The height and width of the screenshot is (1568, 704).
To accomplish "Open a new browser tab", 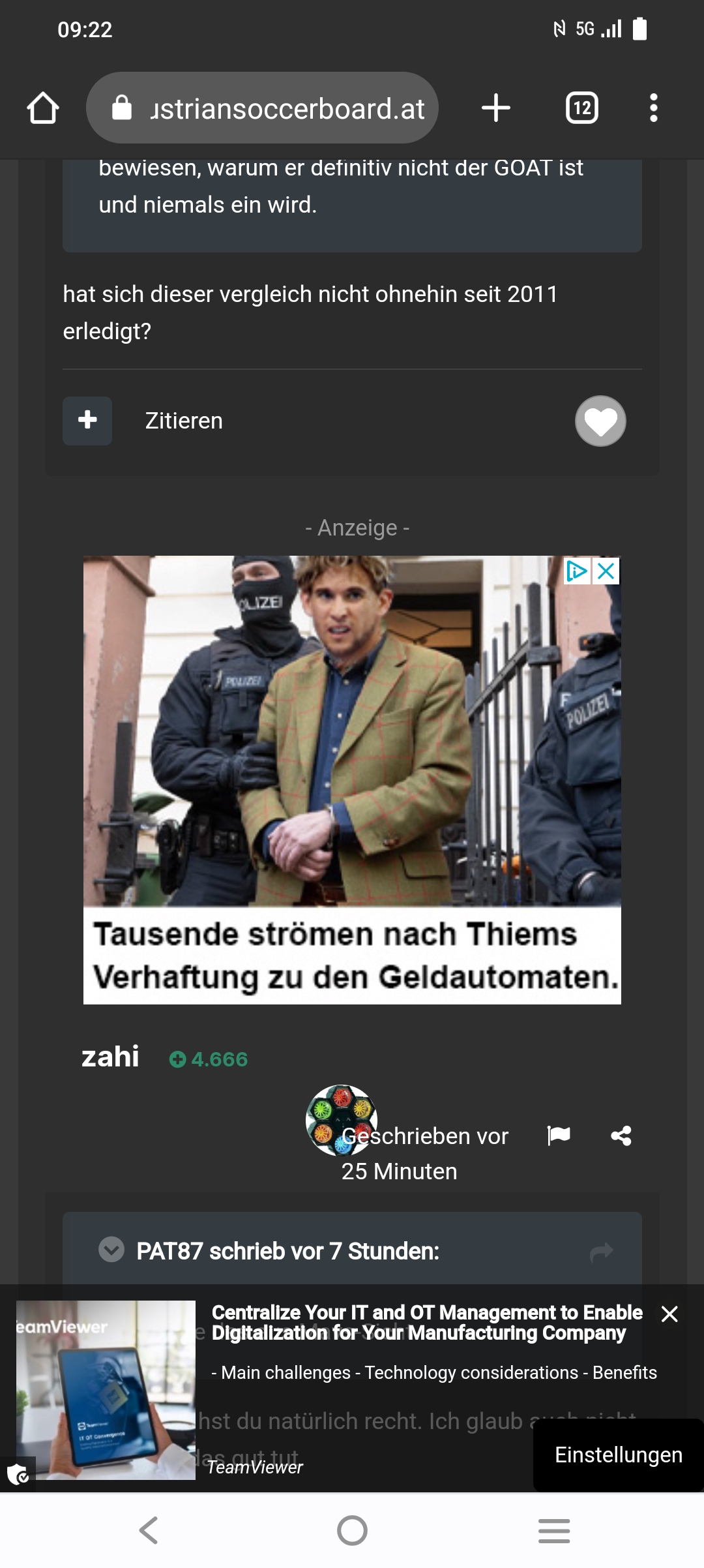I will 495,108.
